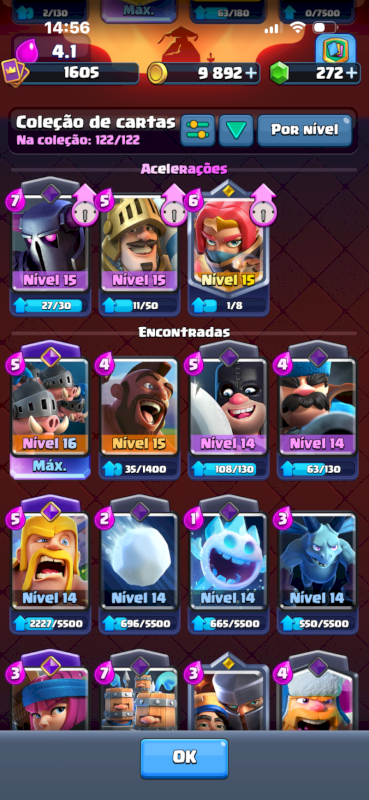Tap the OK button
Image resolution: width=369 pixels, height=800 pixels.
(184, 758)
